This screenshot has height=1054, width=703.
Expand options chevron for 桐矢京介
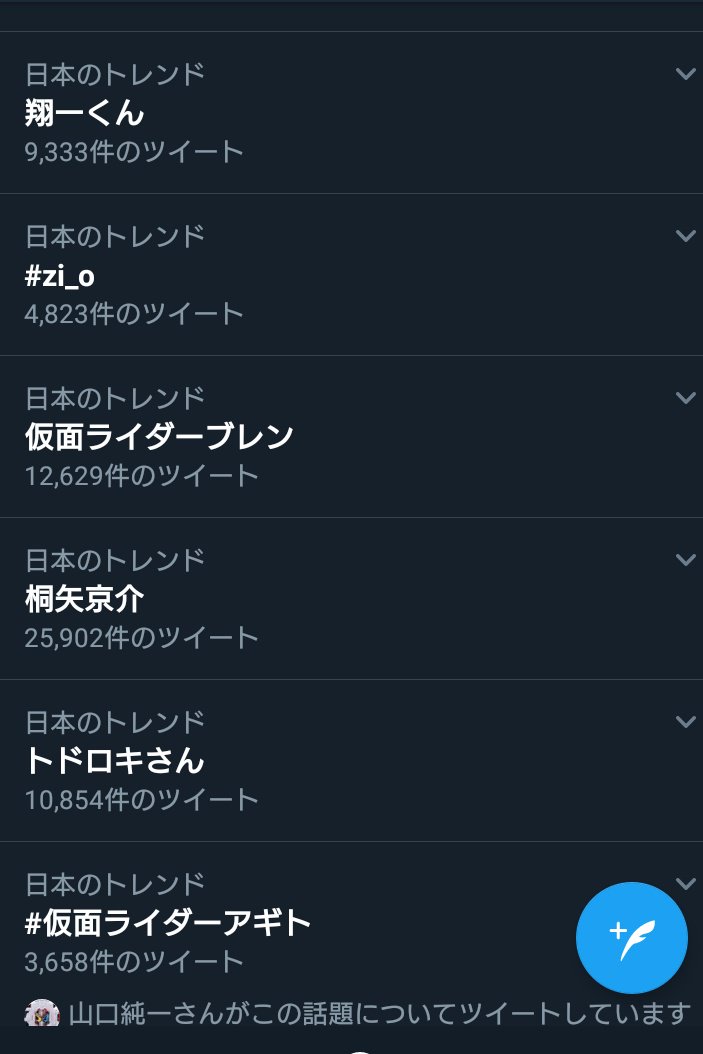pos(685,560)
